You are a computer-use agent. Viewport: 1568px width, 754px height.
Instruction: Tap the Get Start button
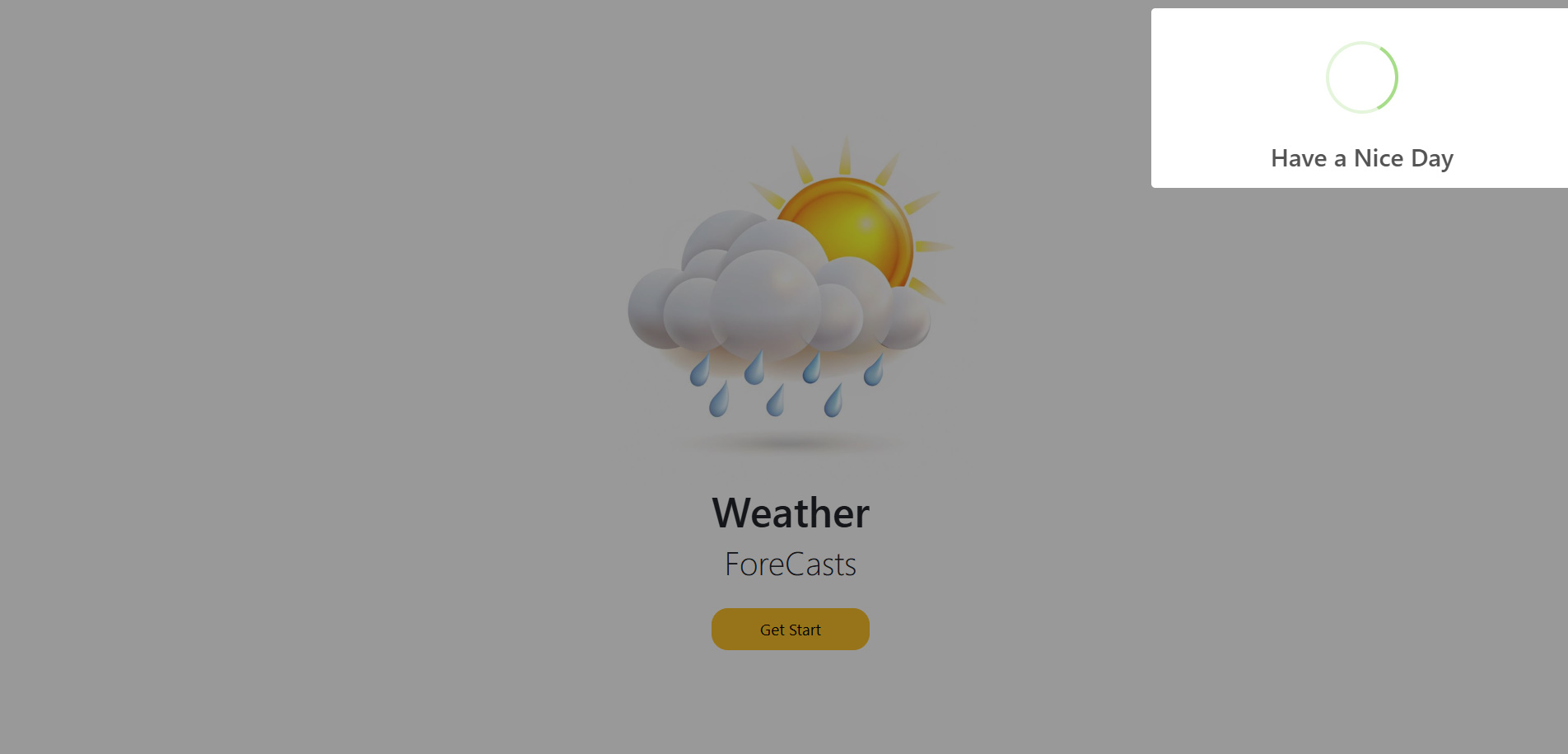tap(790, 630)
